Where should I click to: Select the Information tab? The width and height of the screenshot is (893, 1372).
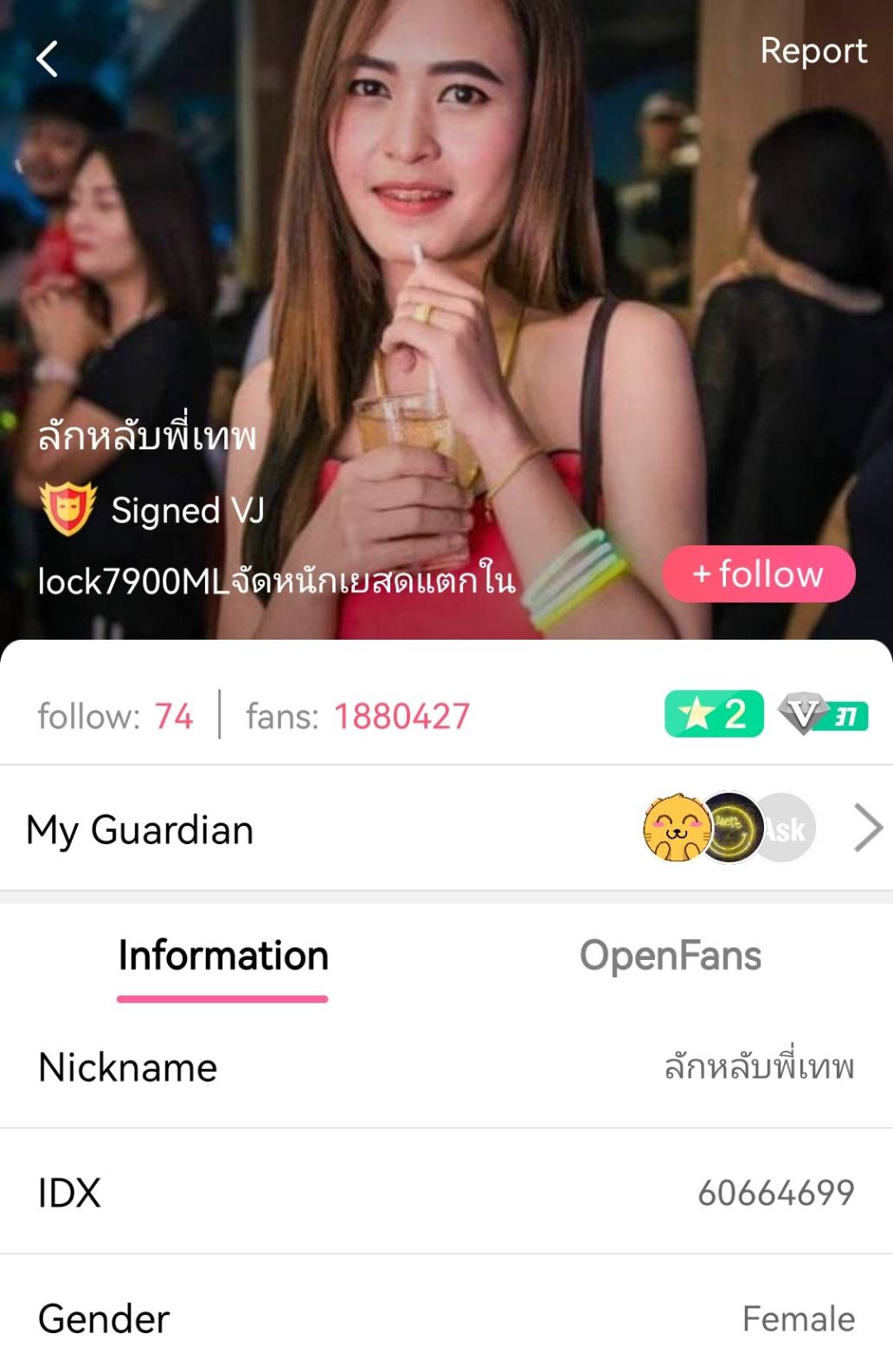(223, 956)
